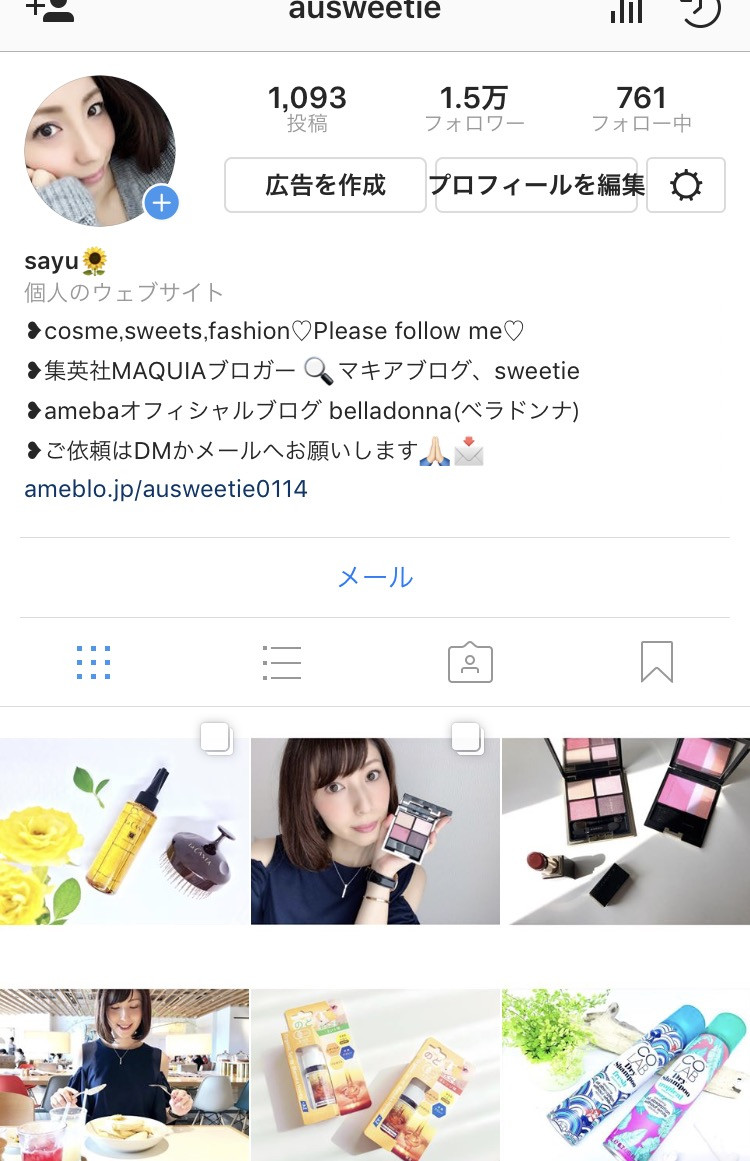Tap the メール contact button
The image size is (750, 1161).
click(375, 577)
